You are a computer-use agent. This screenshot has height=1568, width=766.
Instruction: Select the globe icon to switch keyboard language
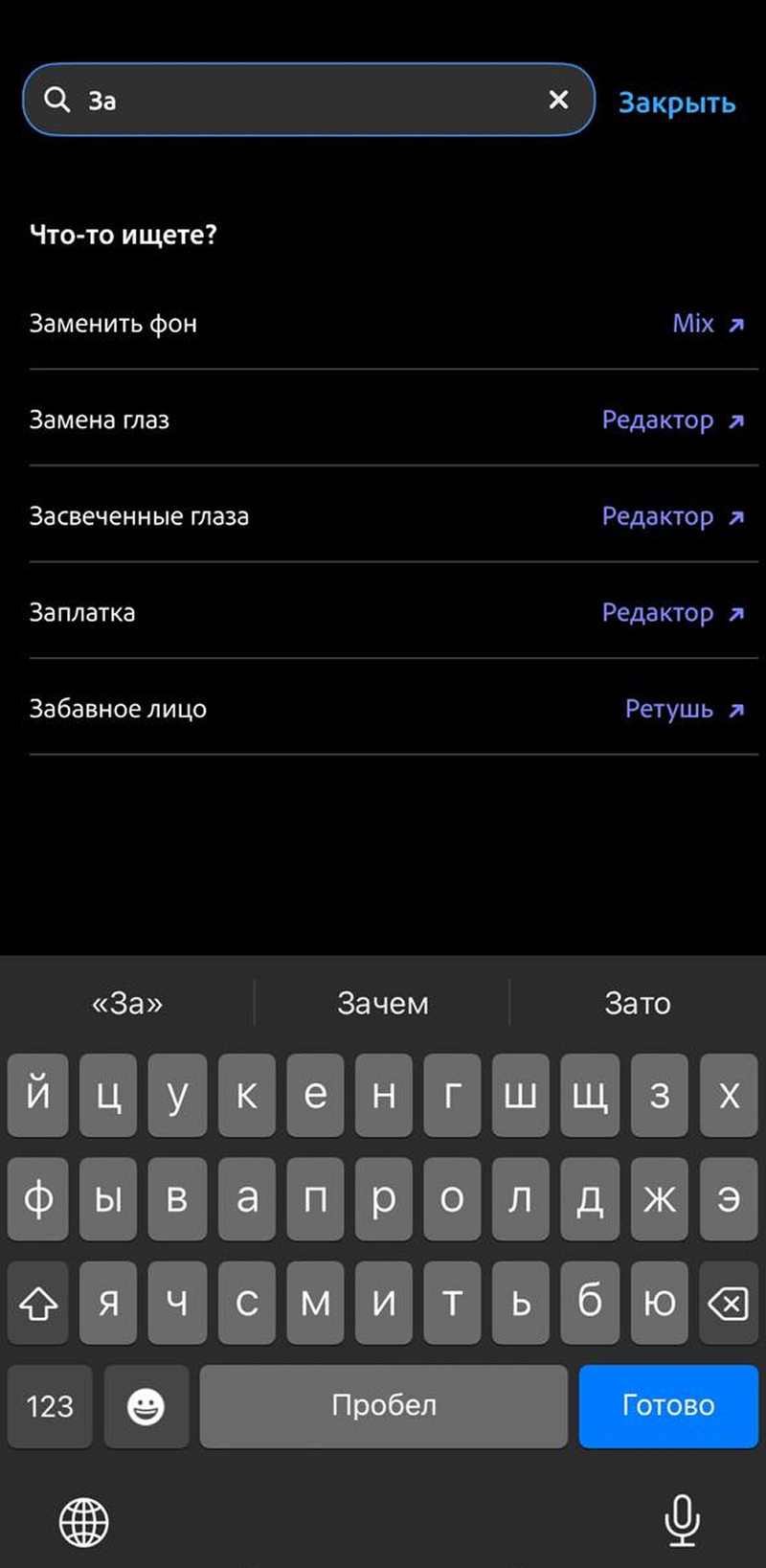click(84, 1521)
